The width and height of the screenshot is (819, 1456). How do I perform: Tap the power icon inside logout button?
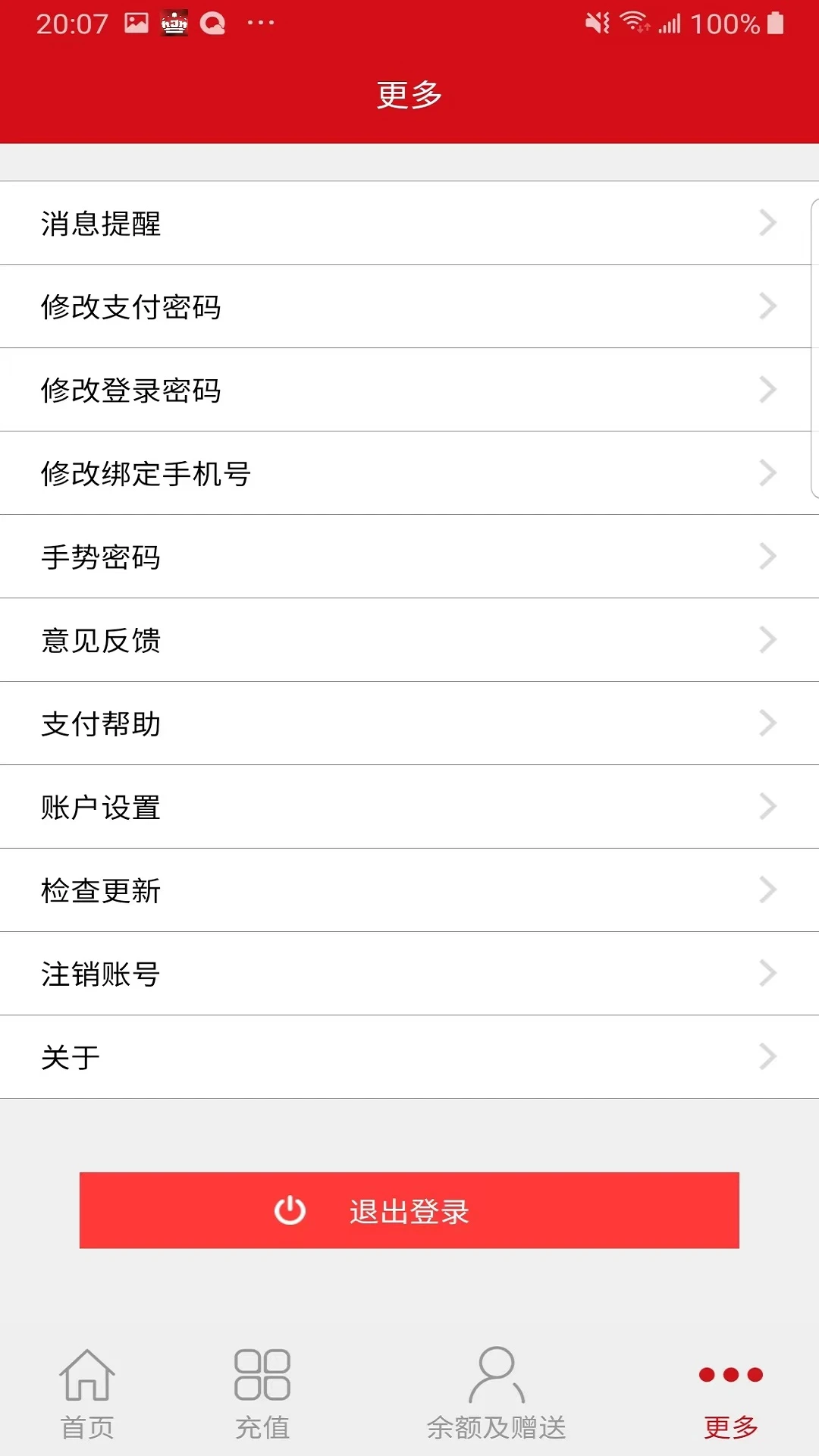click(290, 1211)
